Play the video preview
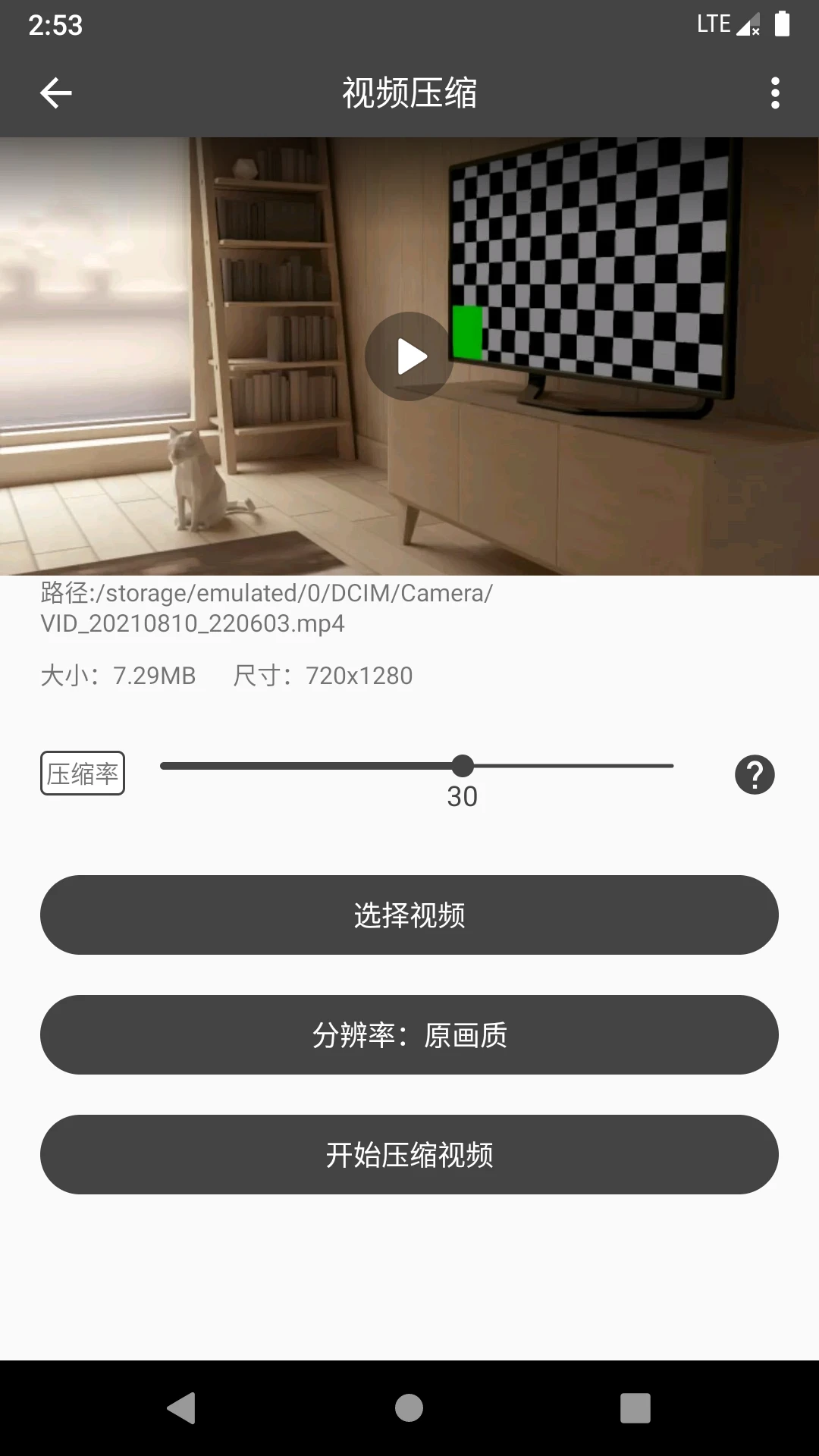The height and width of the screenshot is (1456, 819). tap(409, 356)
